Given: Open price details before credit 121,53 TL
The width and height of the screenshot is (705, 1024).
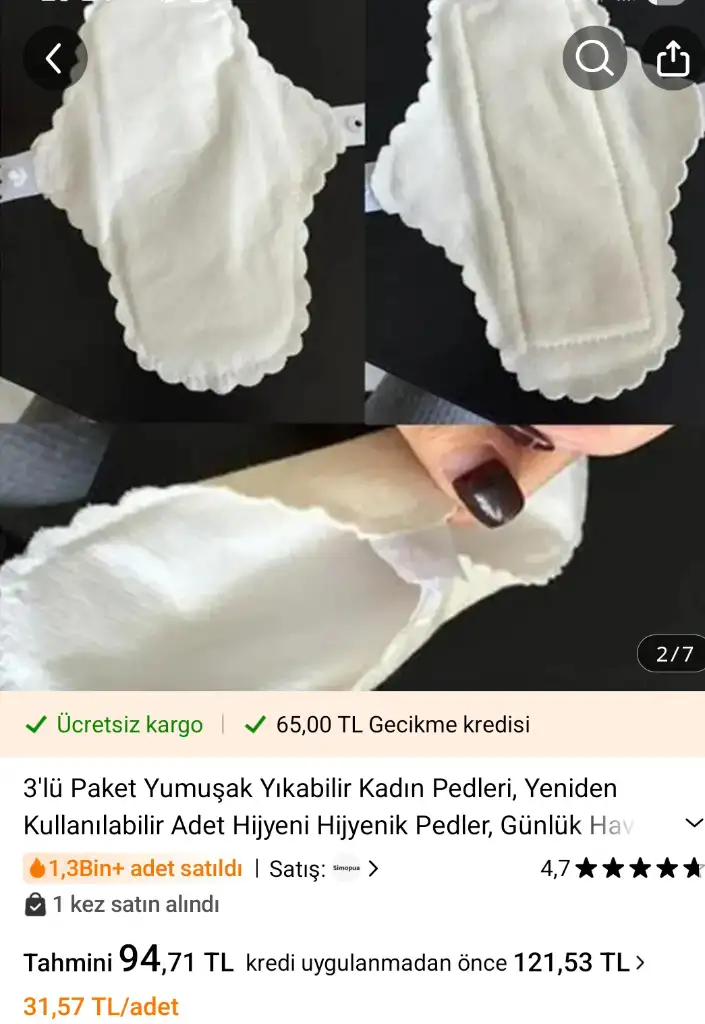Looking at the screenshot, I should (640, 963).
